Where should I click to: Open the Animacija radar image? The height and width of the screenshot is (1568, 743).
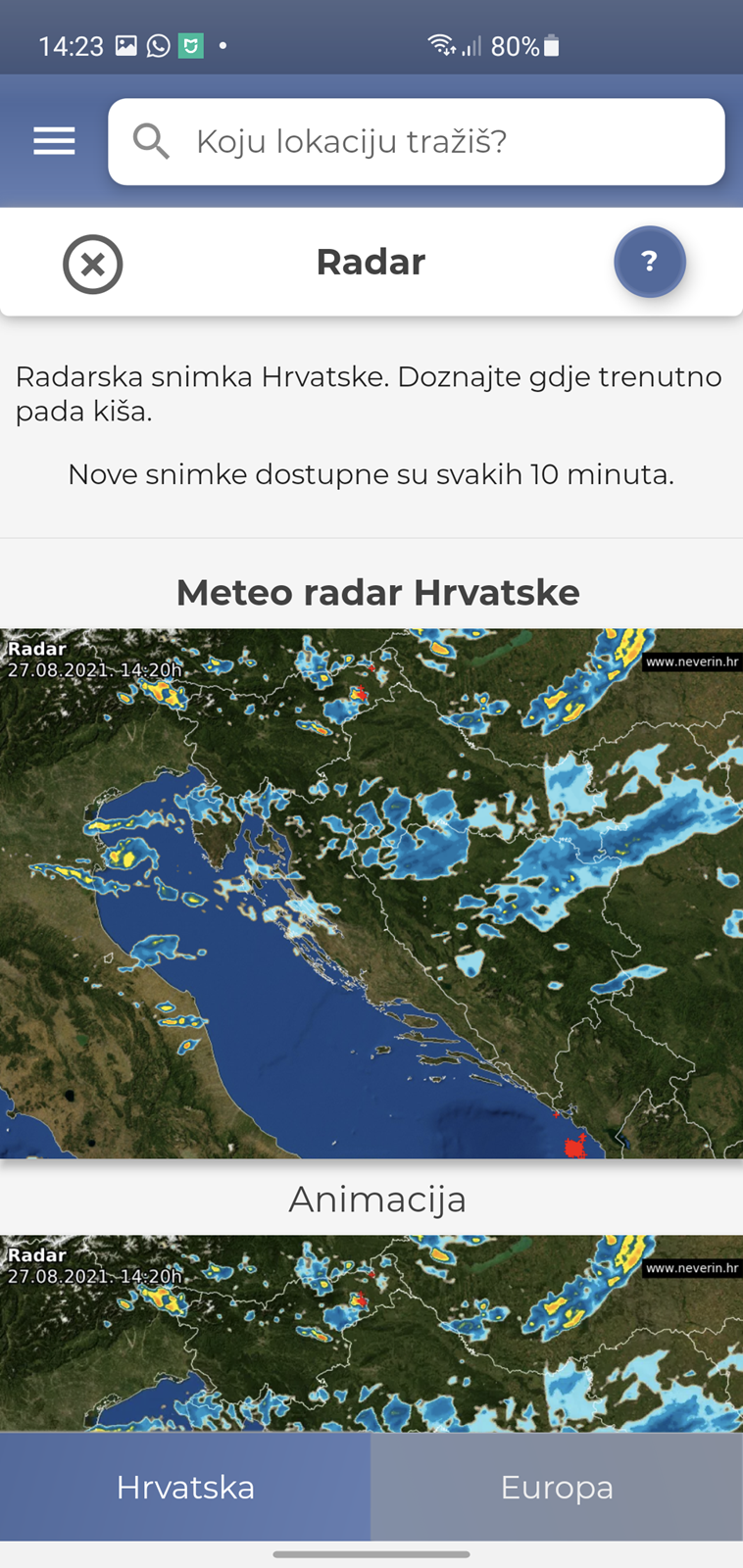coord(371,1333)
